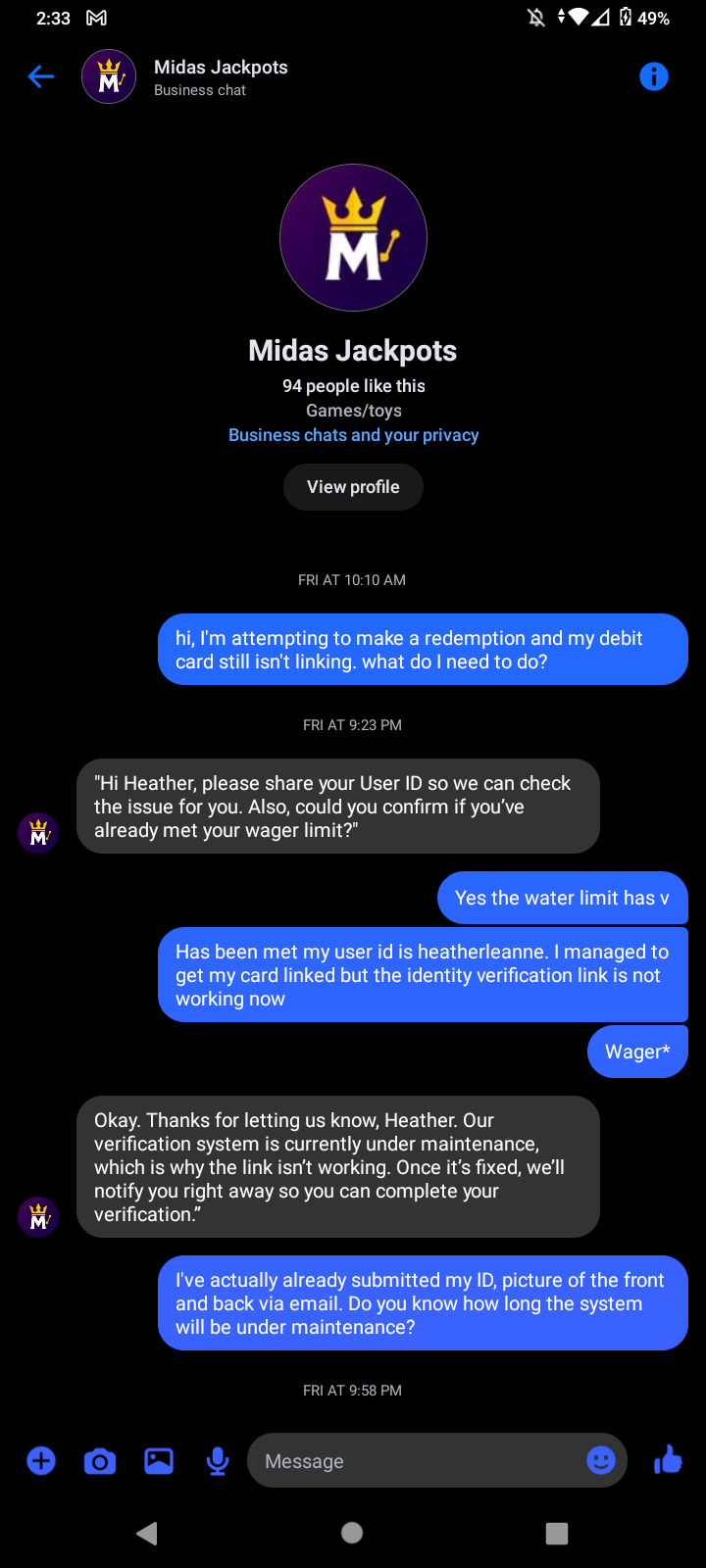
Task: Tap the Midas Jackpots header title
Action: [x=221, y=68]
